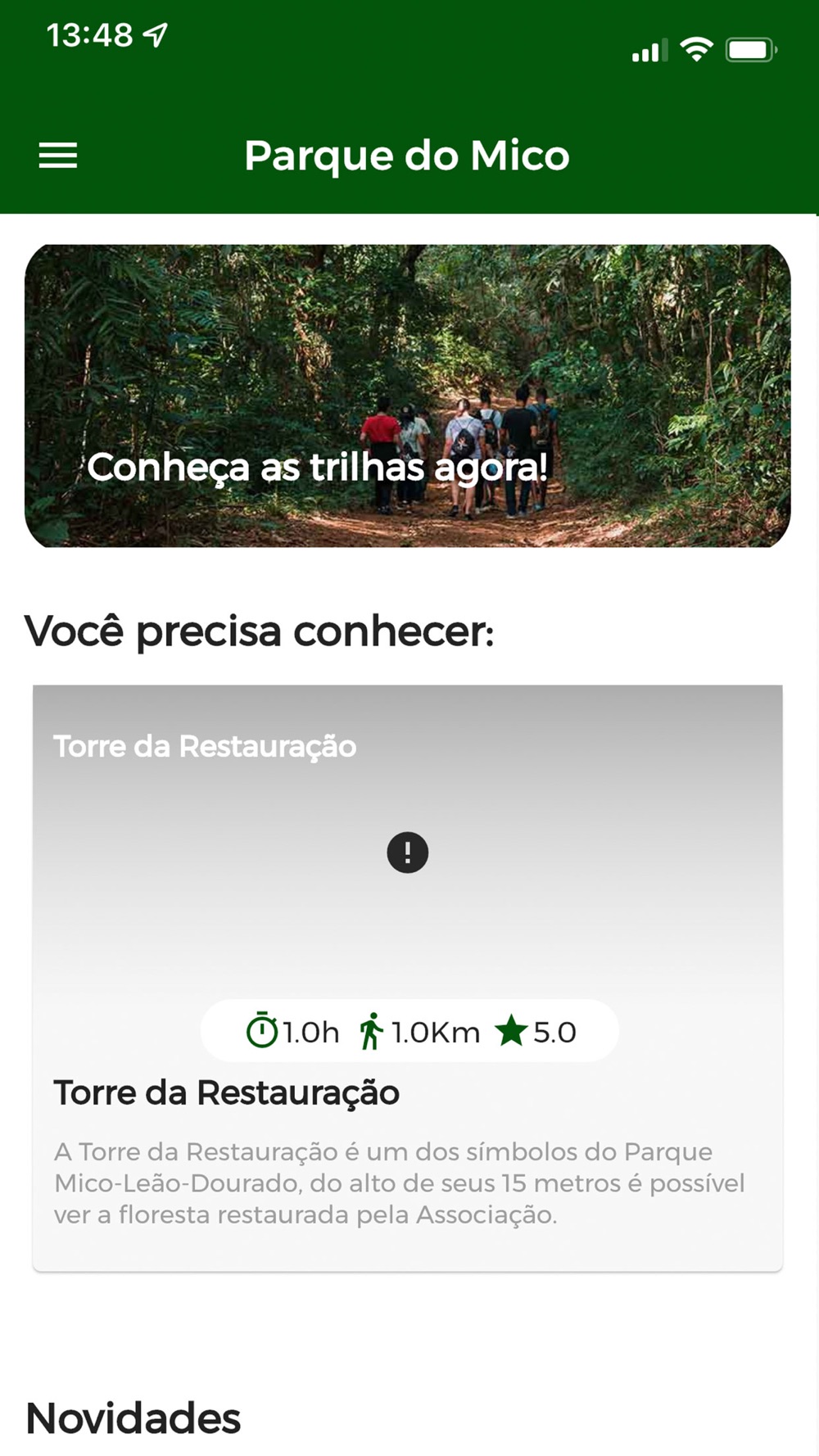Image resolution: width=819 pixels, height=1456 pixels.
Task: Open the Torre da Restauração trail card
Action: coord(408,978)
